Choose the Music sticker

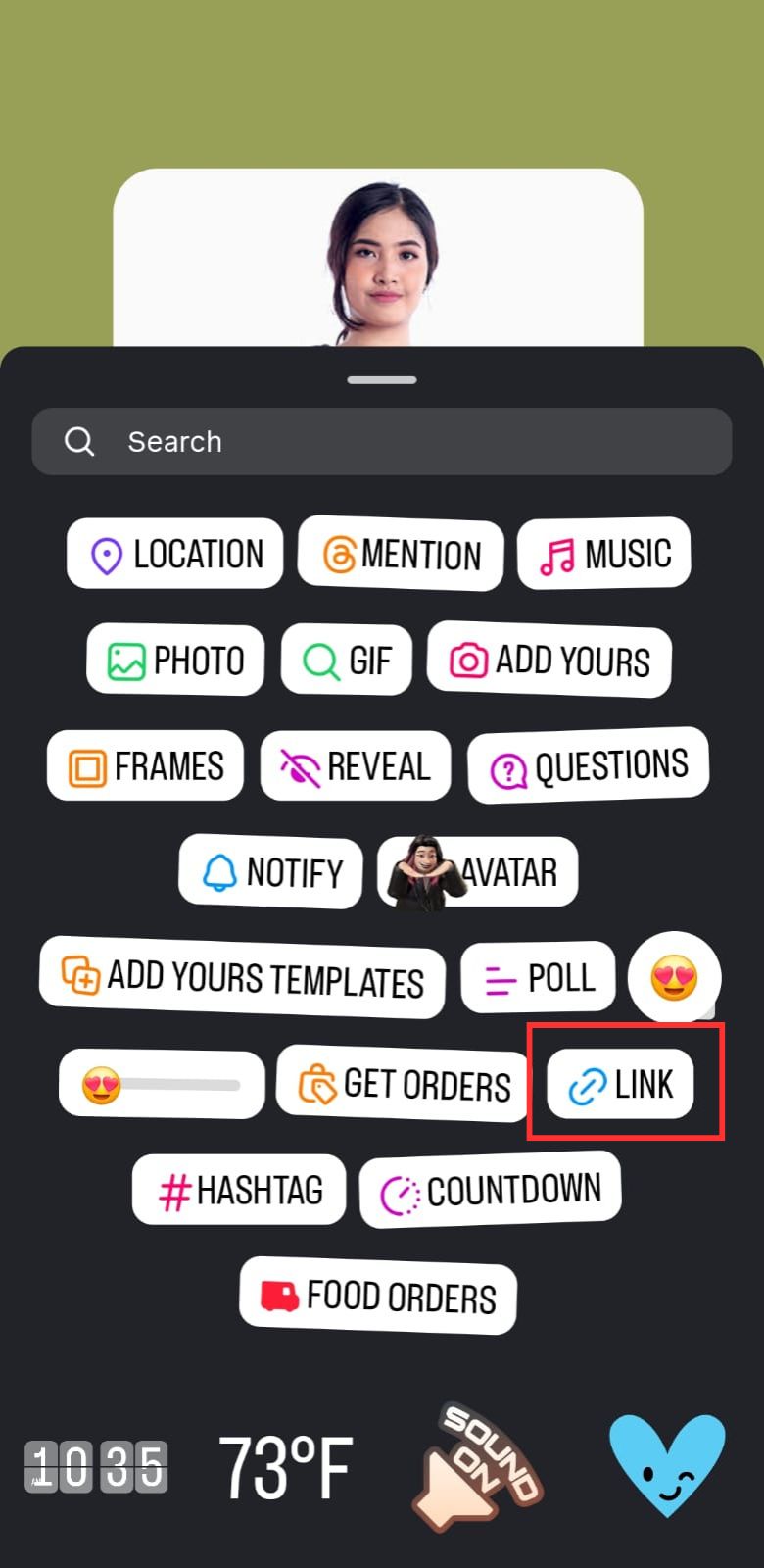coord(604,554)
